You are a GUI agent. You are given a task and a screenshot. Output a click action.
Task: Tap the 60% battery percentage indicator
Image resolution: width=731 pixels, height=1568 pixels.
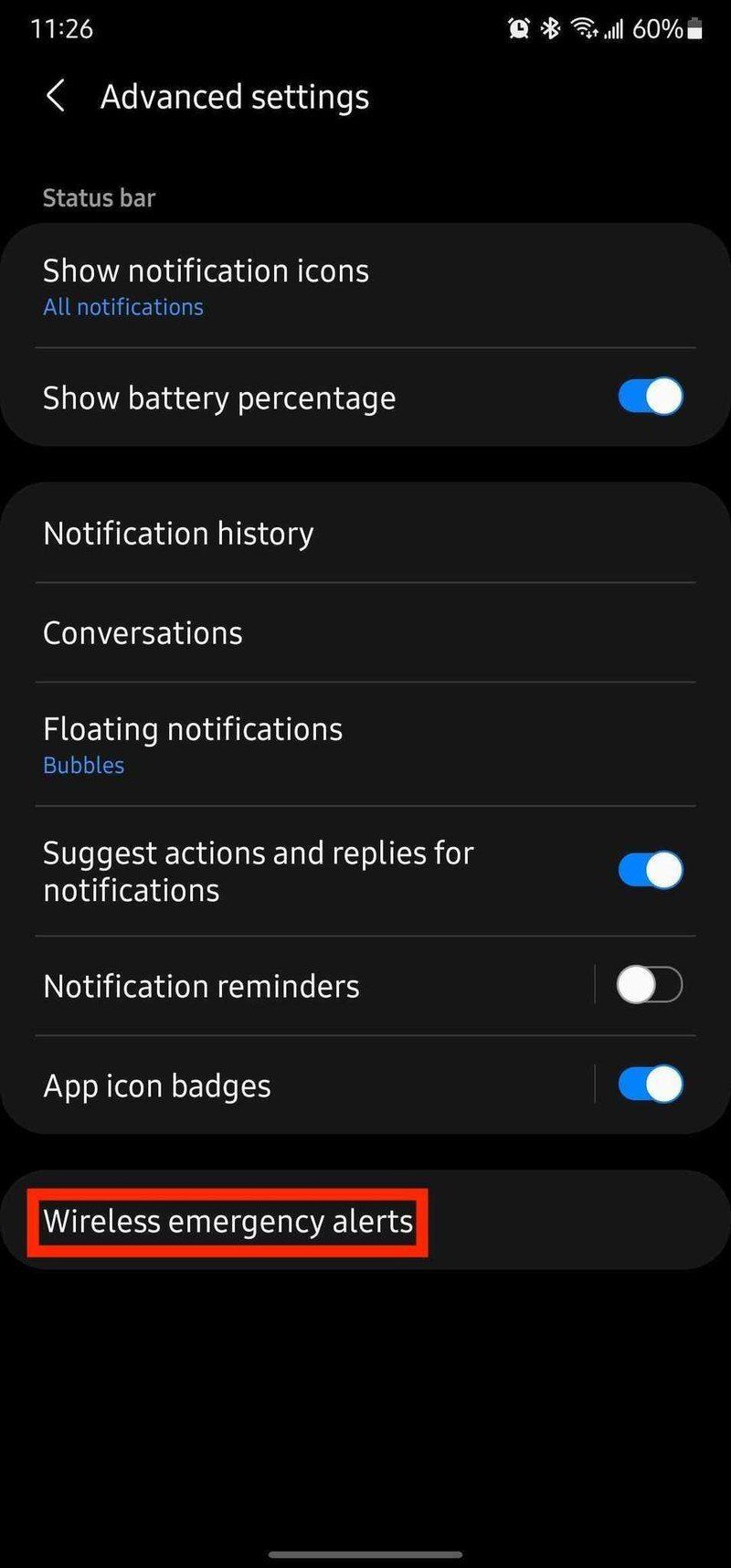tap(660, 28)
